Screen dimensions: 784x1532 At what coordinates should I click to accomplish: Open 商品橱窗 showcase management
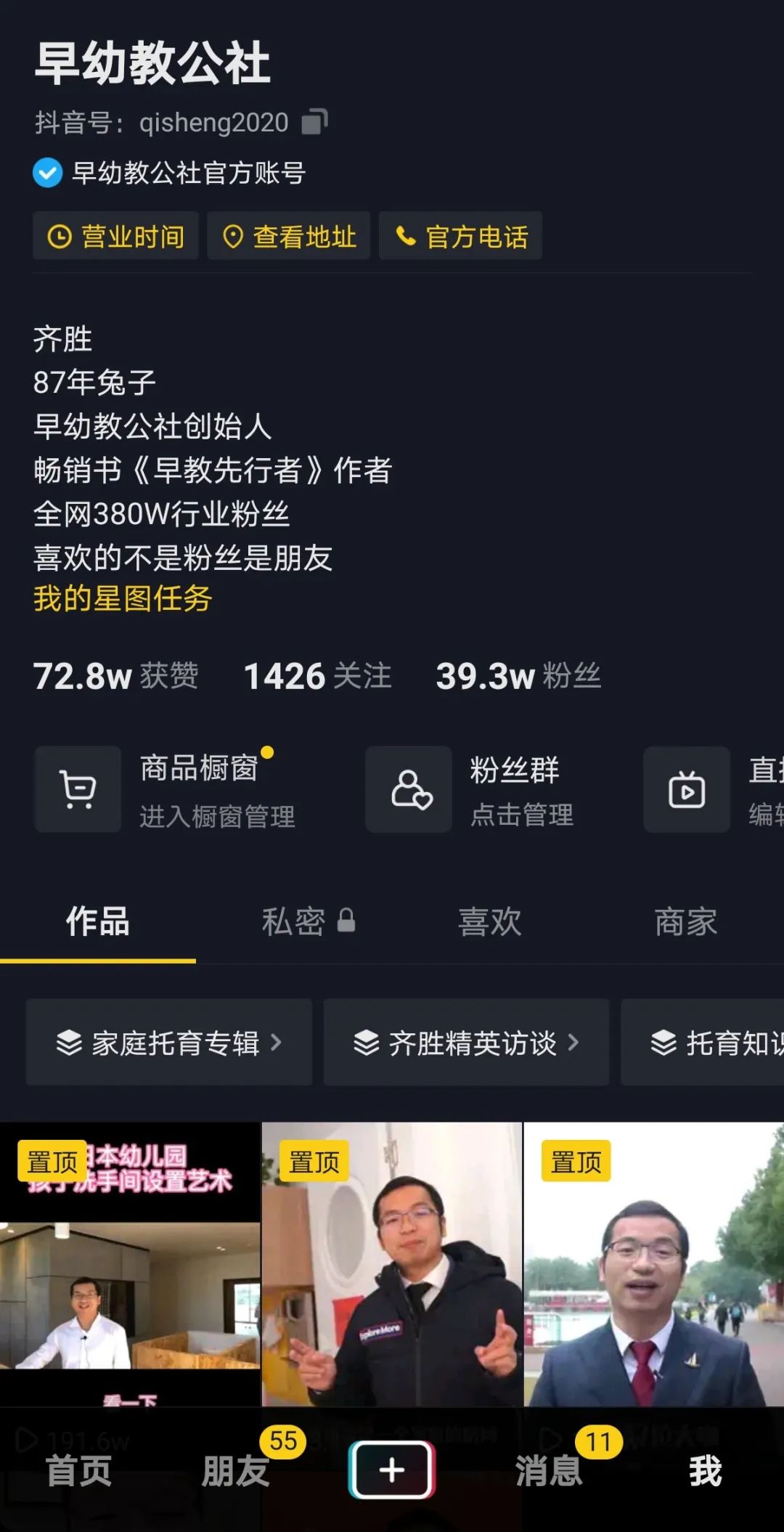pyautogui.click(x=167, y=789)
